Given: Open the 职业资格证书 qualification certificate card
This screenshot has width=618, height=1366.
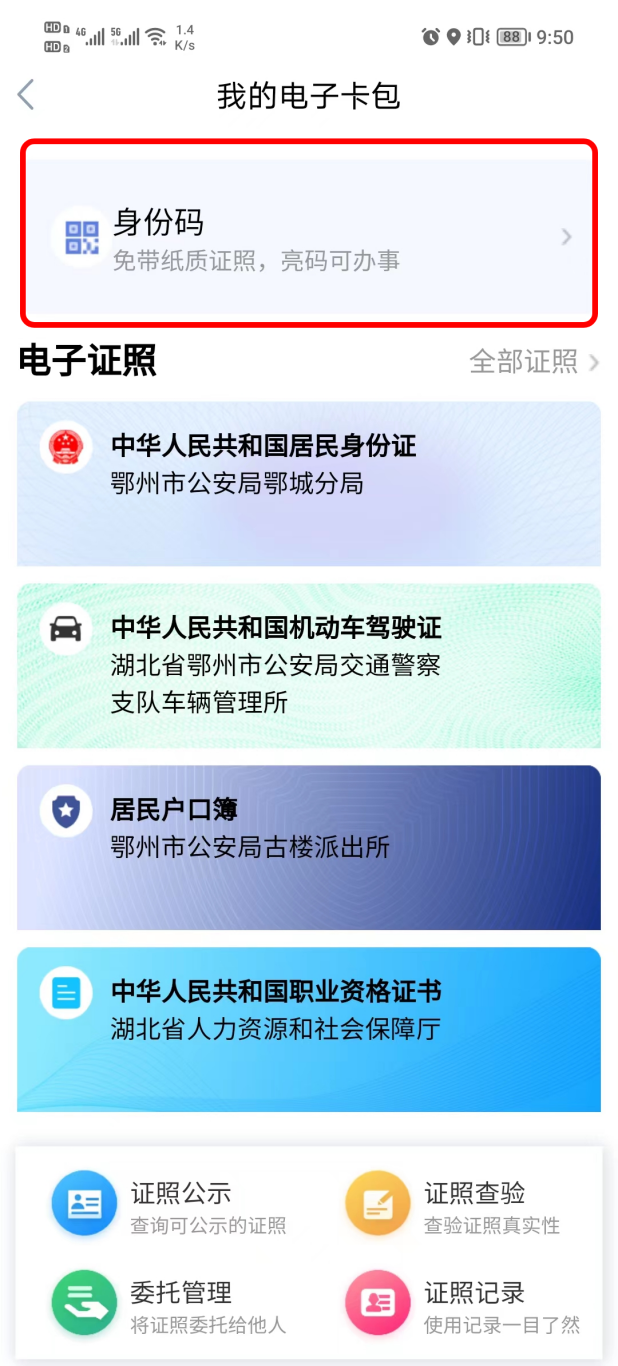Looking at the screenshot, I should (309, 1030).
